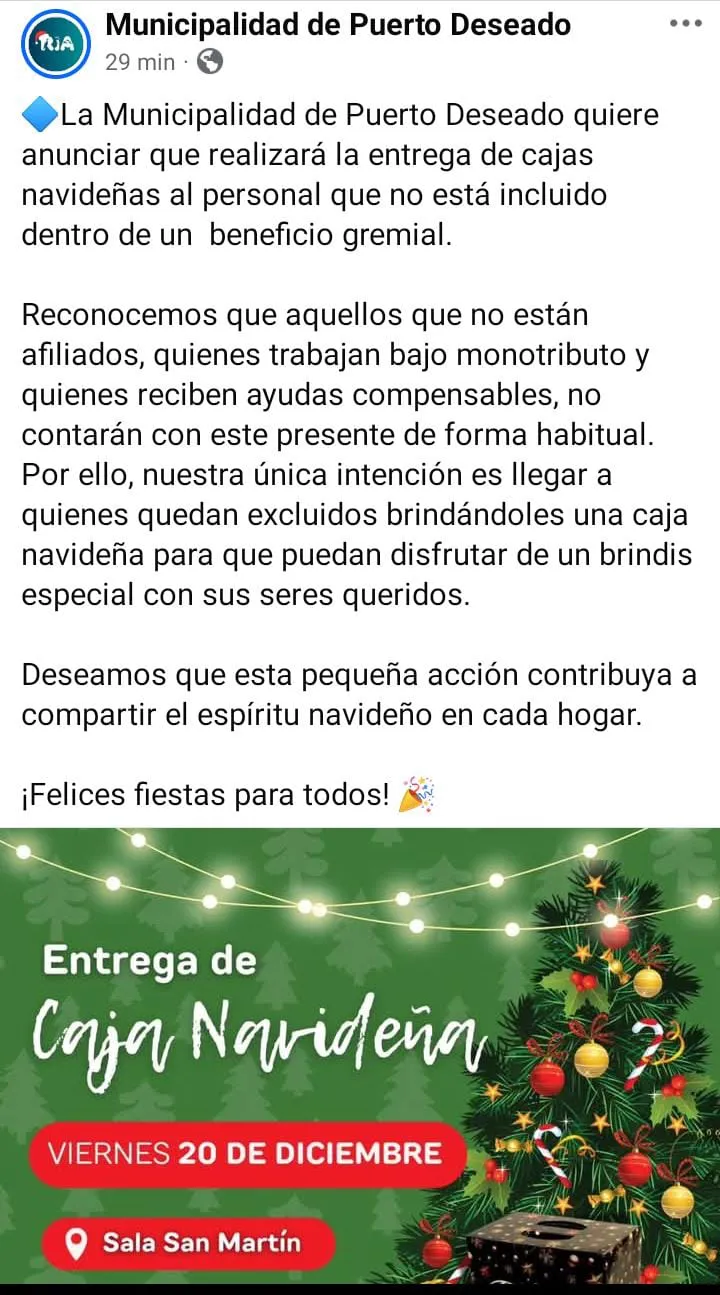
Task: Click the Sala San Martín red pill button
Action: [188, 1244]
